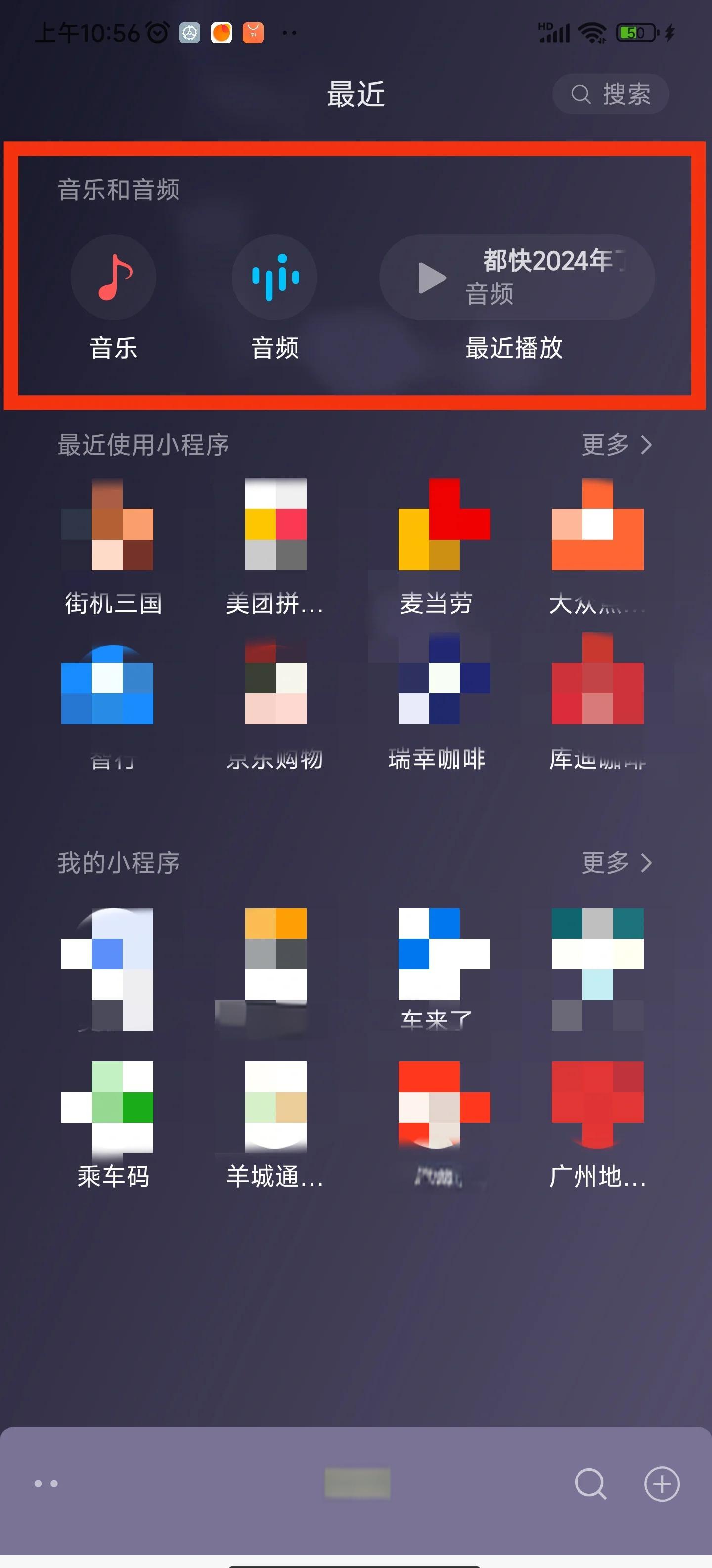
Task: Open the 广州地 metro mini program
Action: pyautogui.click(x=598, y=1108)
